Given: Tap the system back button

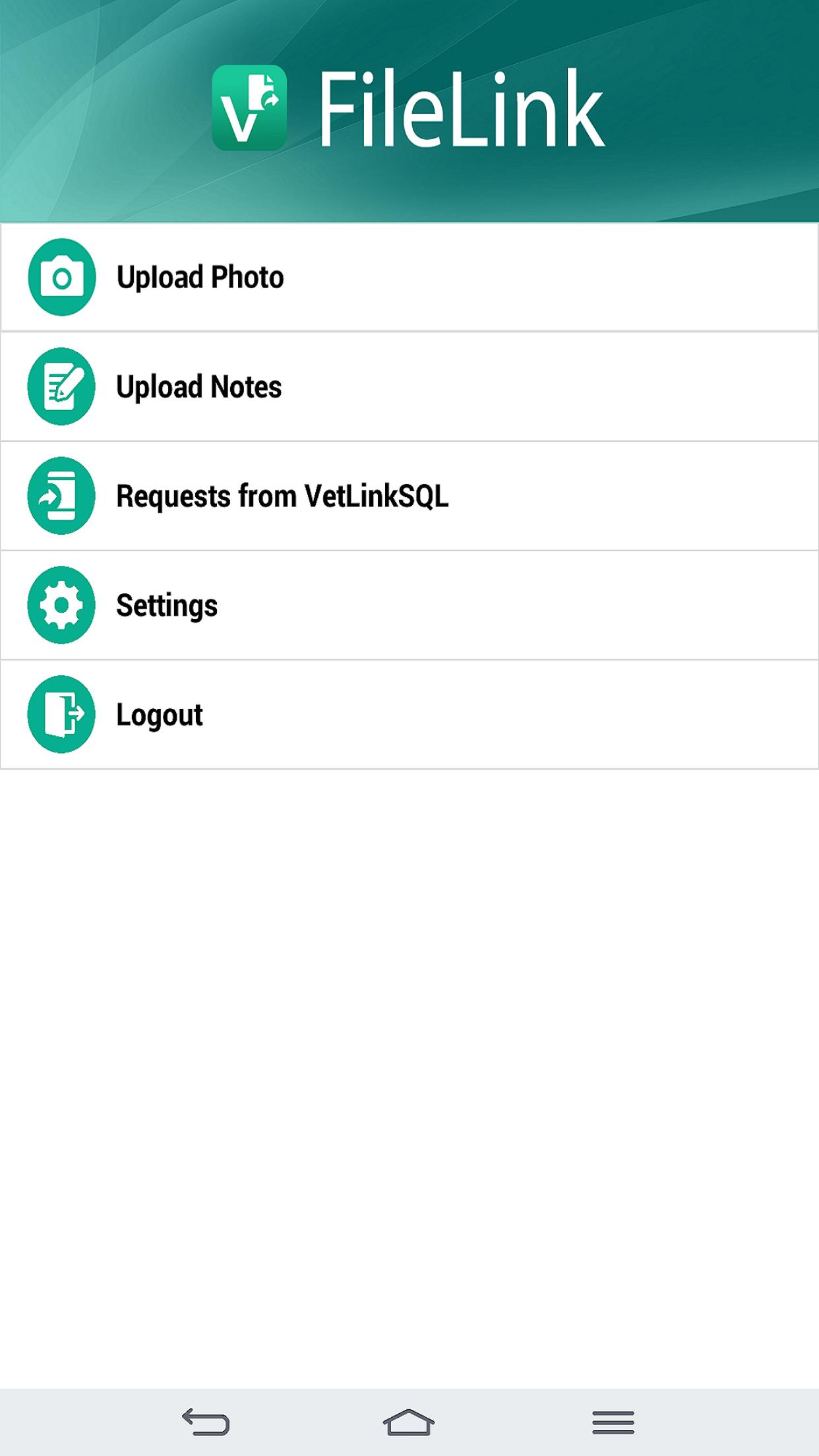Looking at the screenshot, I should (x=206, y=1422).
